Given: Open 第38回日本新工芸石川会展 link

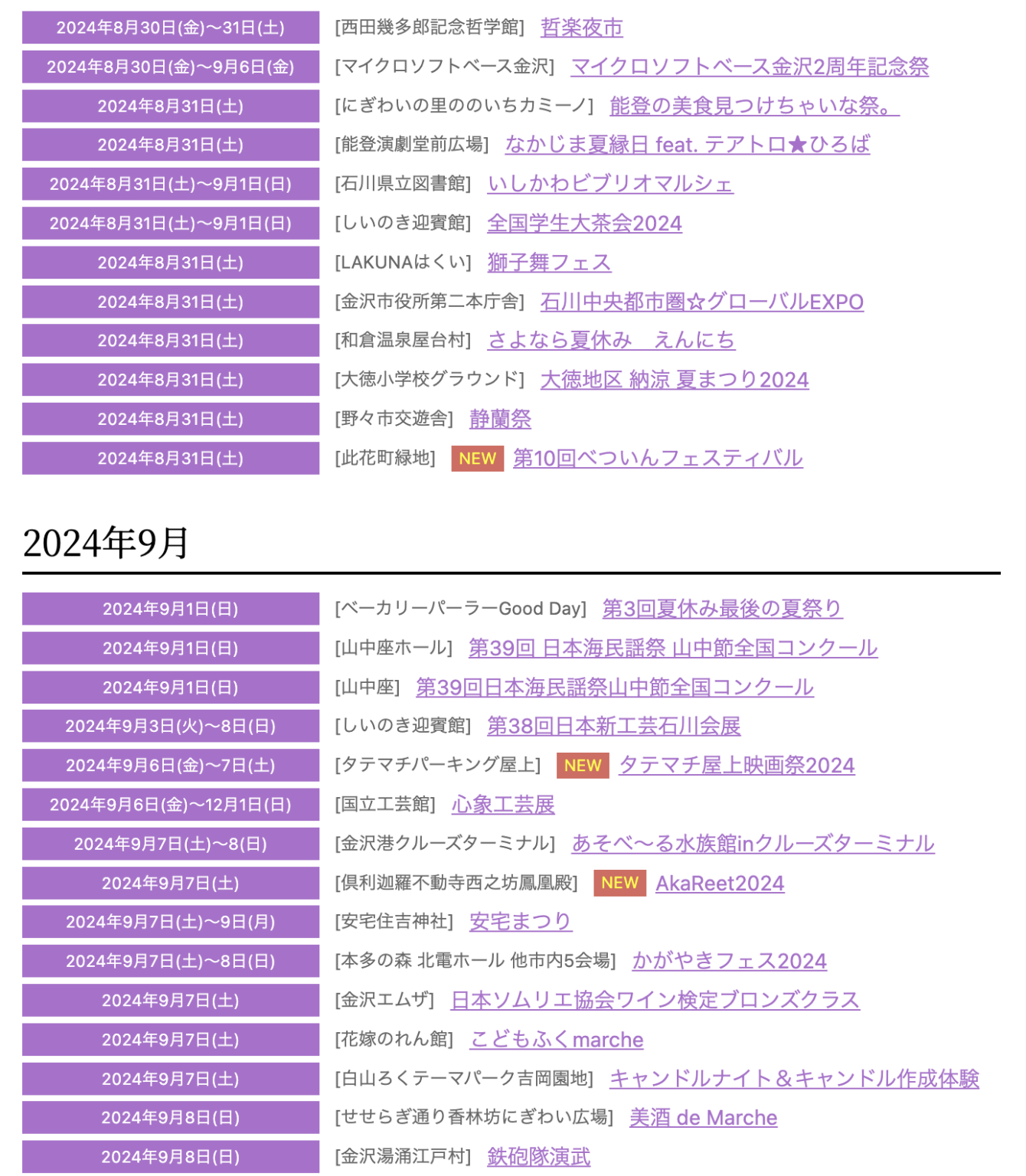Looking at the screenshot, I should (x=613, y=726).
